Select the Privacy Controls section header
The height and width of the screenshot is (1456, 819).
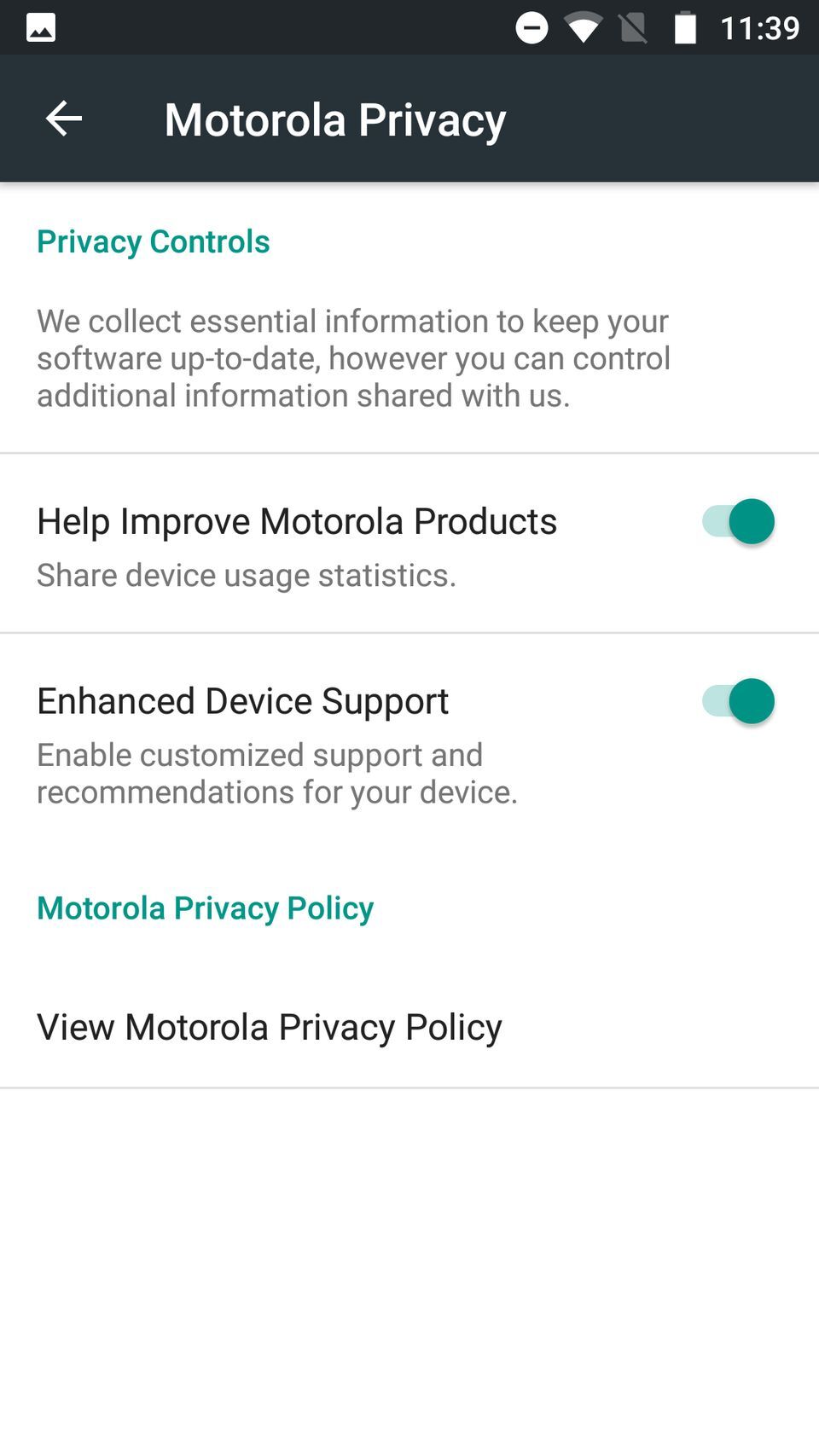tap(152, 241)
